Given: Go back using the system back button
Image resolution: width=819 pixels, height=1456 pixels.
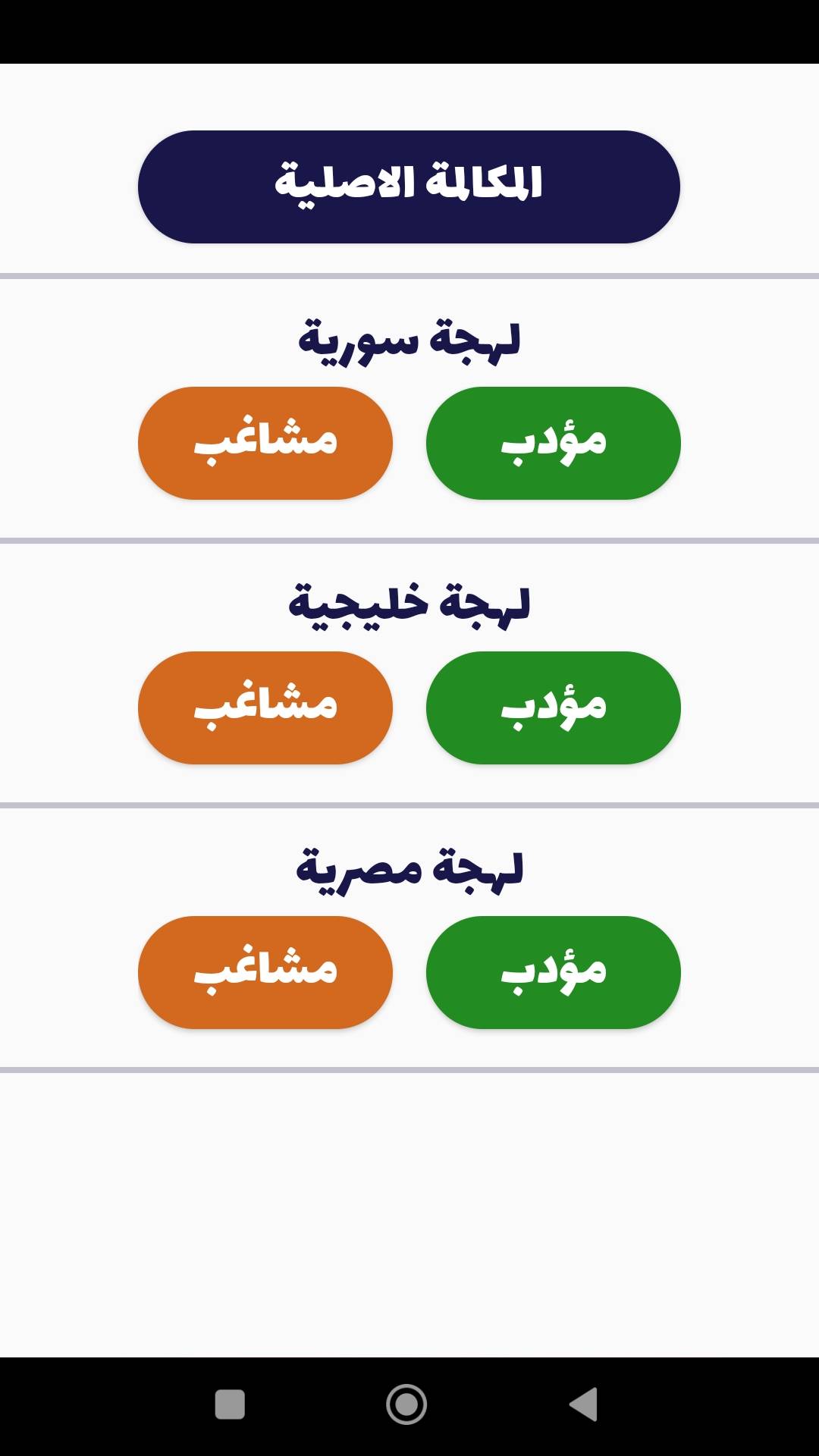Looking at the screenshot, I should (x=584, y=1404).
